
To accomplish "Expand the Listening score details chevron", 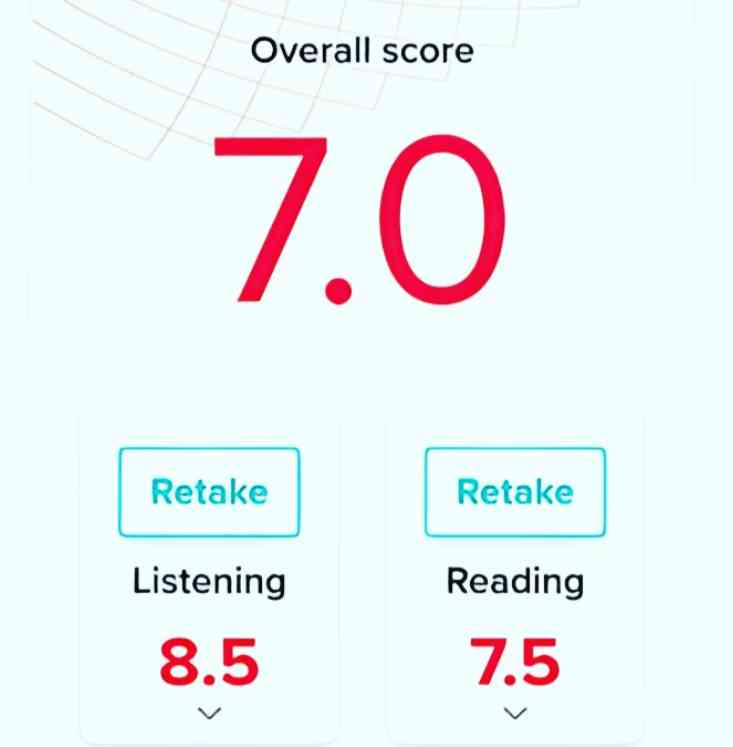I will 209,713.
